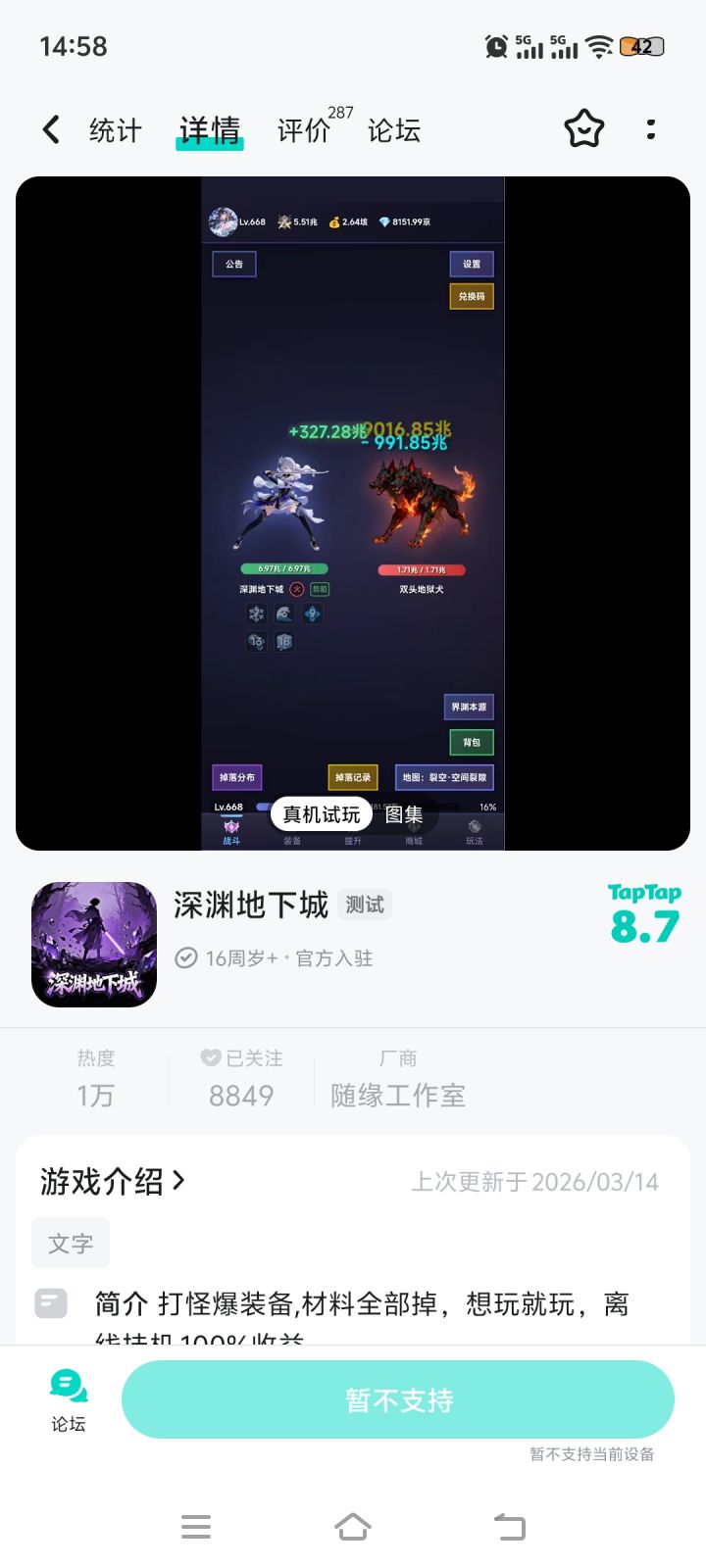
Task: Switch to the 评价 reviews tab
Action: (x=304, y=130)
